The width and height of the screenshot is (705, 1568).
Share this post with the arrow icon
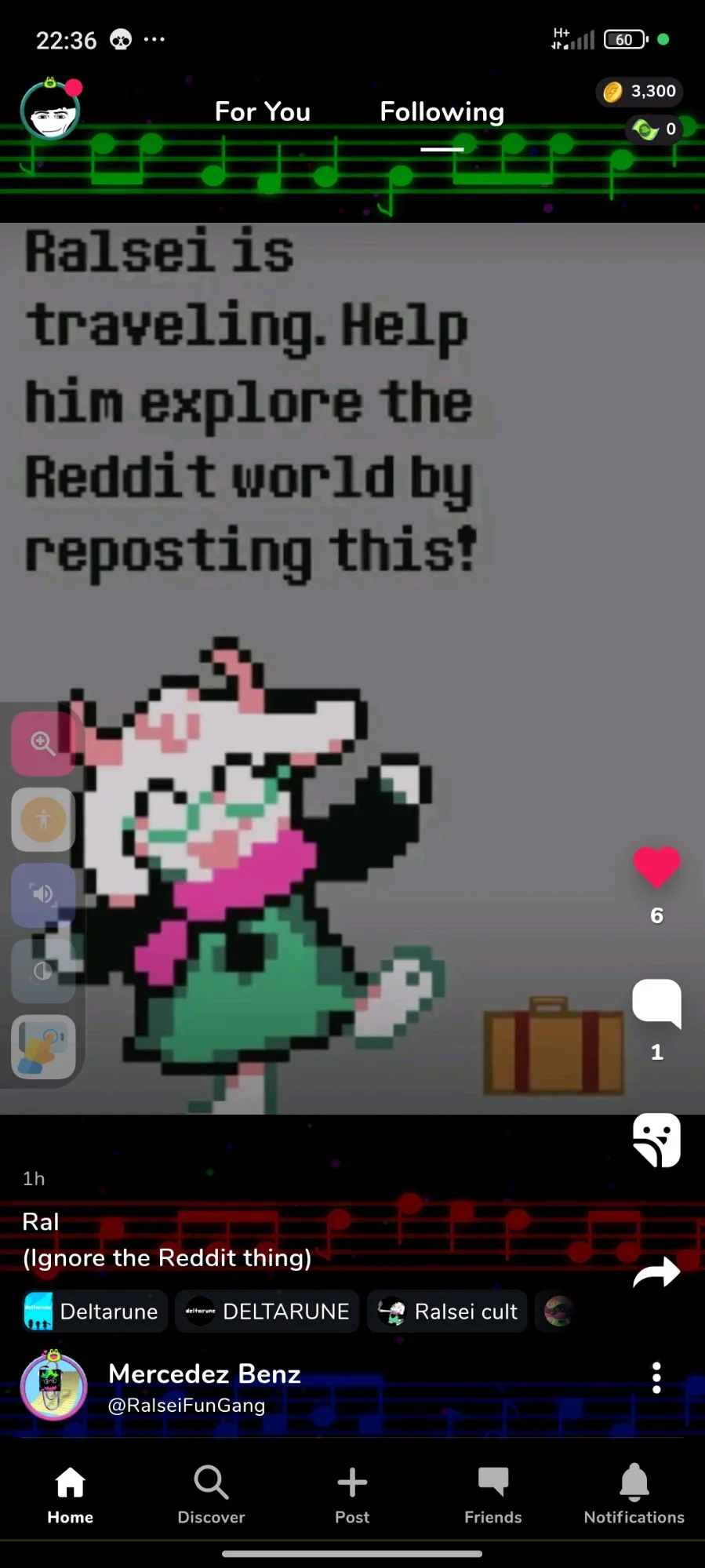[656, 1272]
